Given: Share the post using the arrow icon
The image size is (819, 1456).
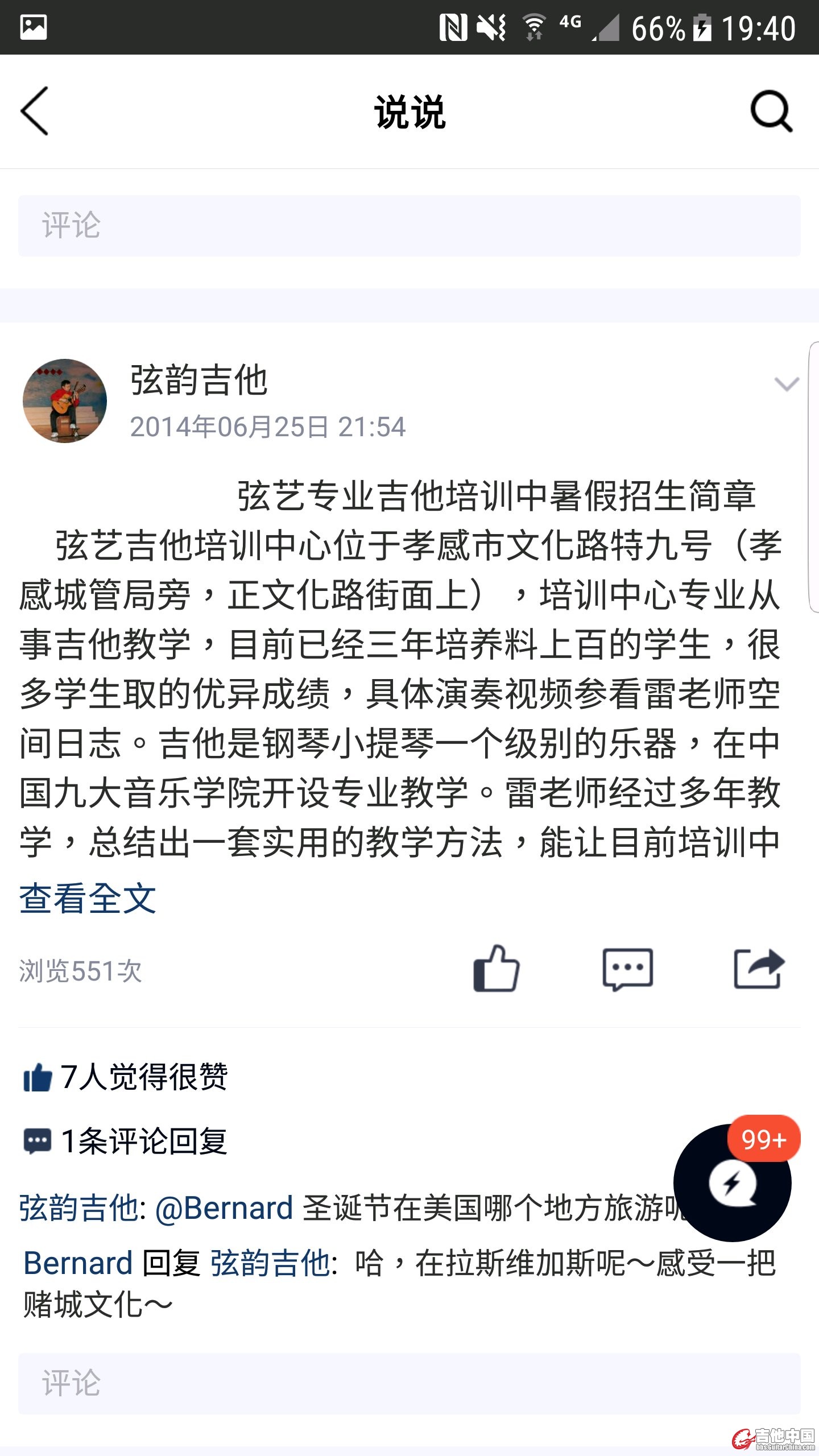Looking at the screenshot, I should [759, 969].
